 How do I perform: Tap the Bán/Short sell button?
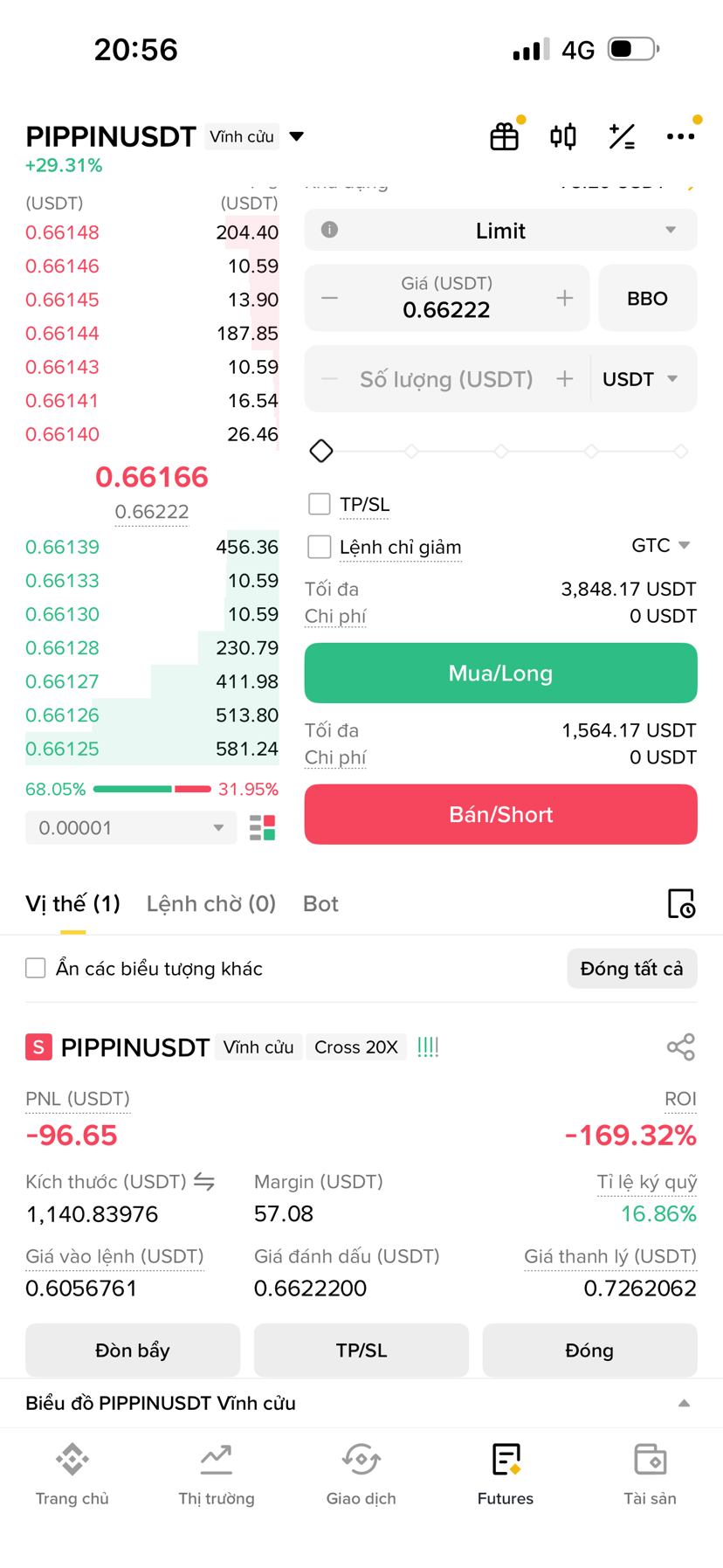coord(500,815)
